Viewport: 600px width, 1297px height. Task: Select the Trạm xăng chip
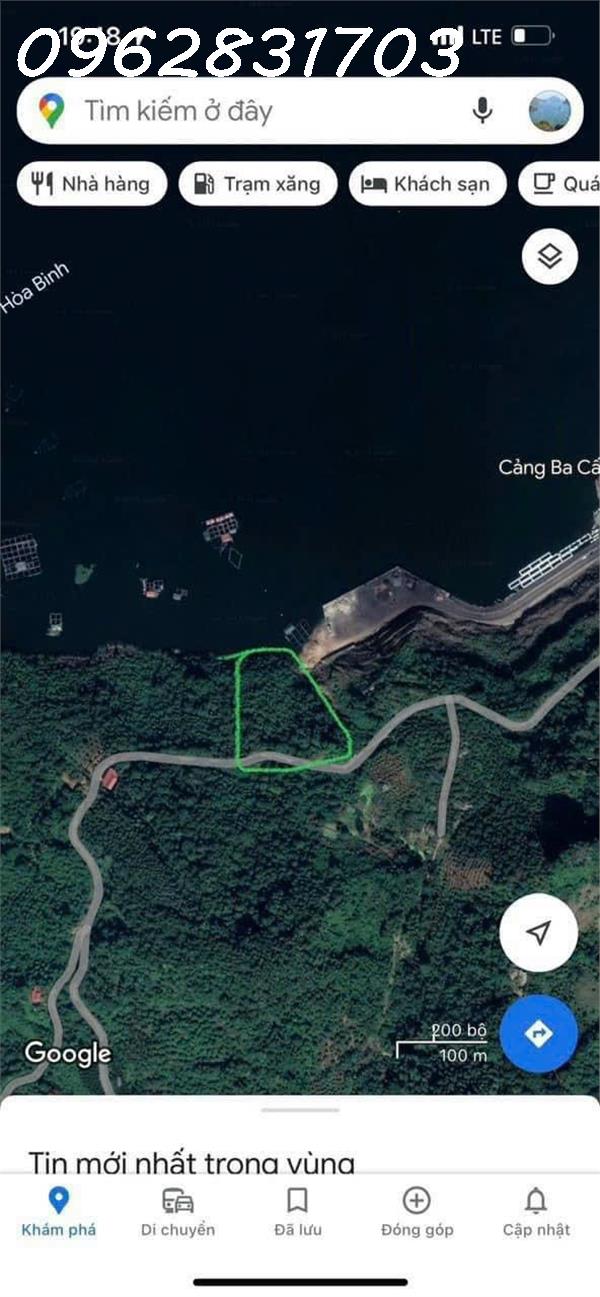[x=257, y=184]
